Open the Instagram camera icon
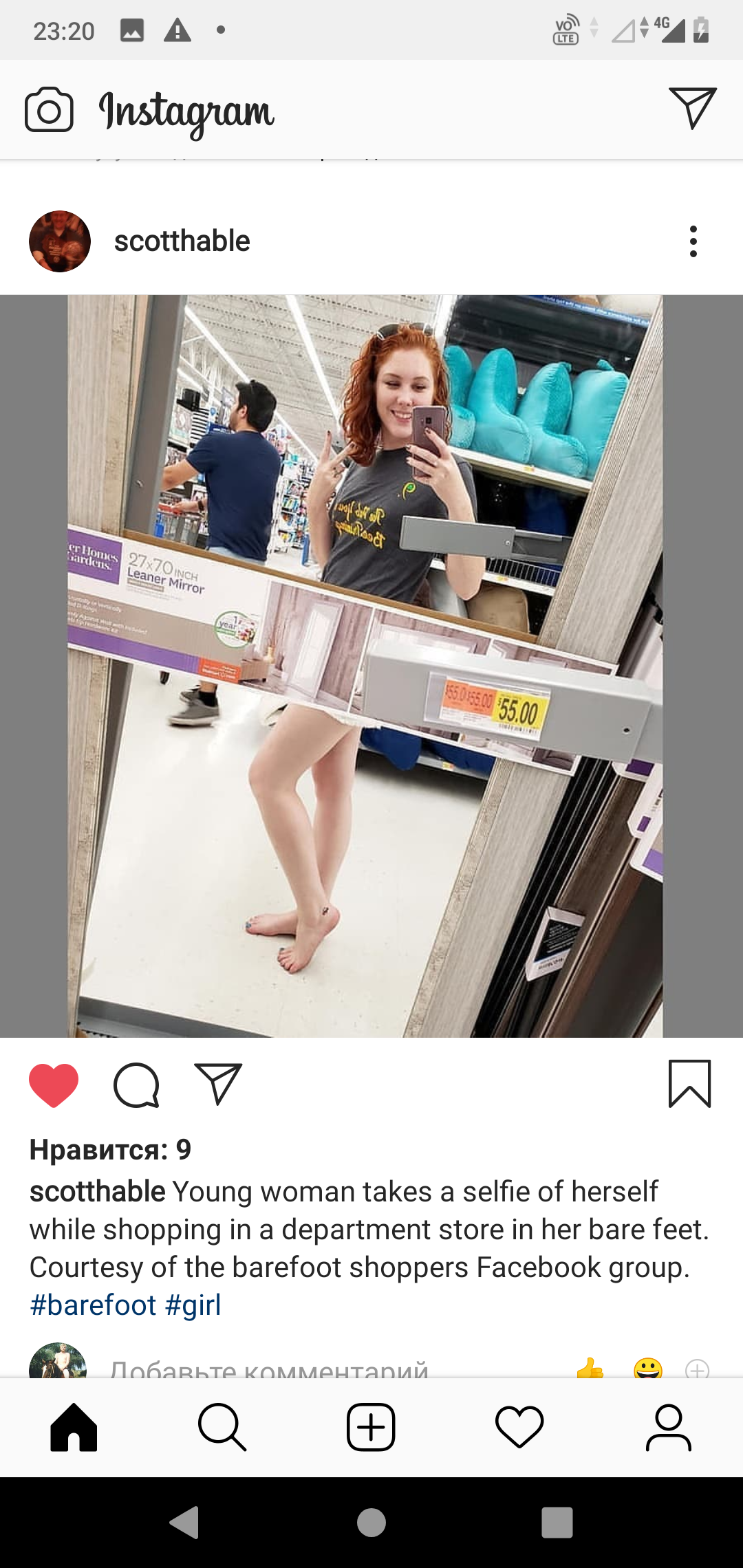743x1568 pixels. [x=49, y=109]
